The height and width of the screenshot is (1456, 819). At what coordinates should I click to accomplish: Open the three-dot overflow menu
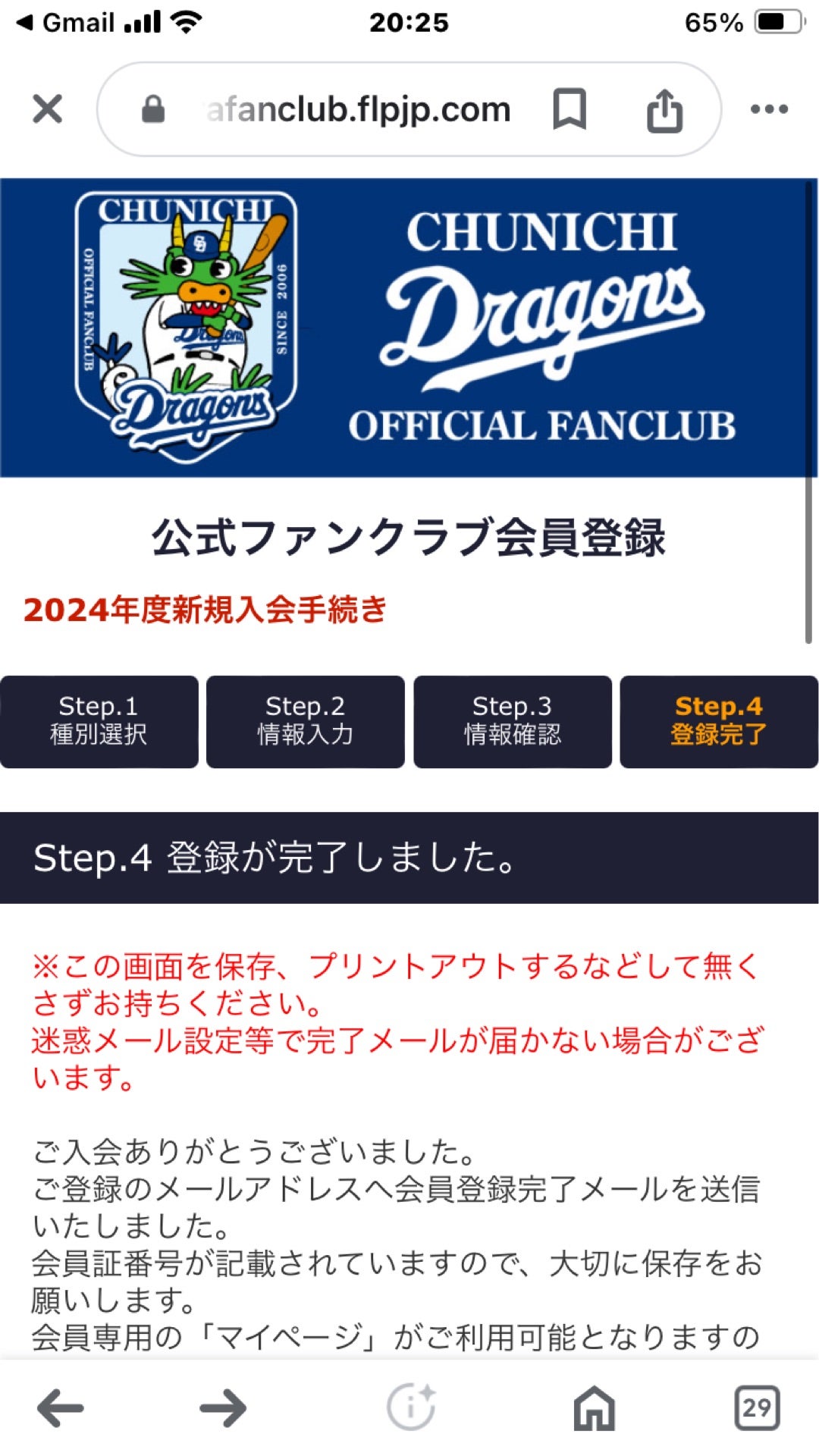click(769, 109)
